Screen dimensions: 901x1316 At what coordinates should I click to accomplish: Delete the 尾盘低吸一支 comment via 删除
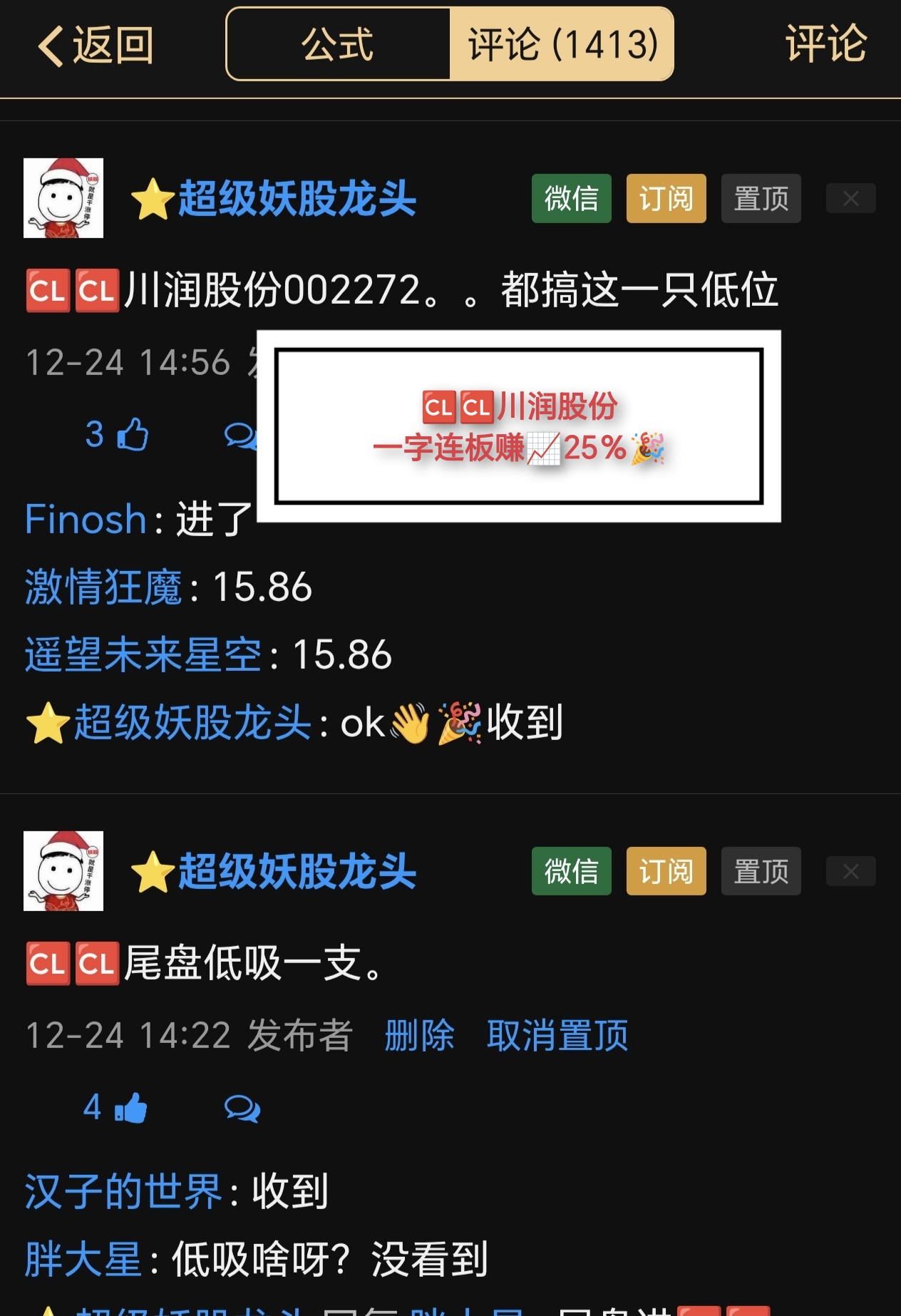419,1035
